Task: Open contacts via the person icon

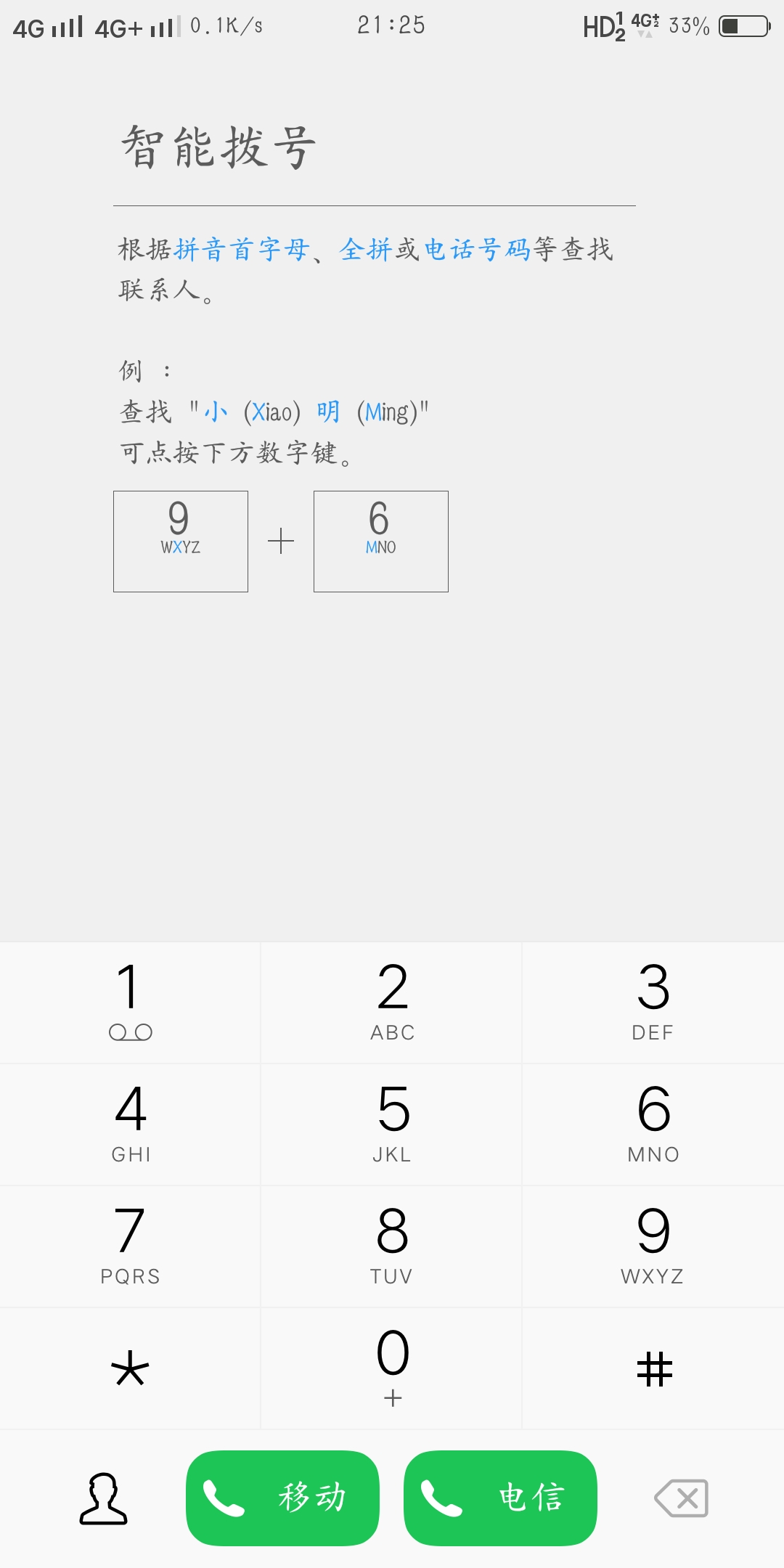Action: (103, 1498)
